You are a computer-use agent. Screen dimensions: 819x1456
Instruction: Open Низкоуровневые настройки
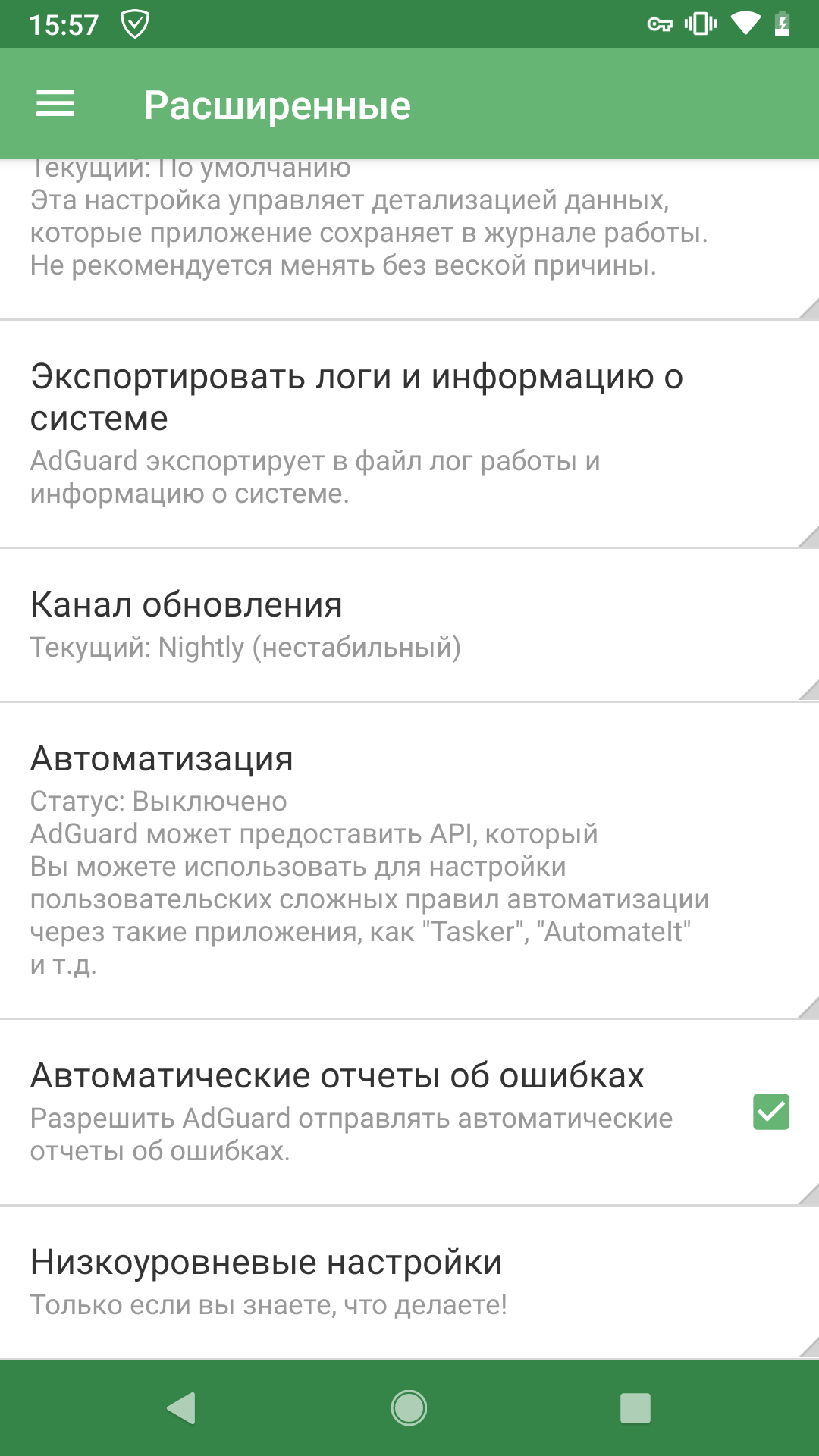(x=409, y=1283)
